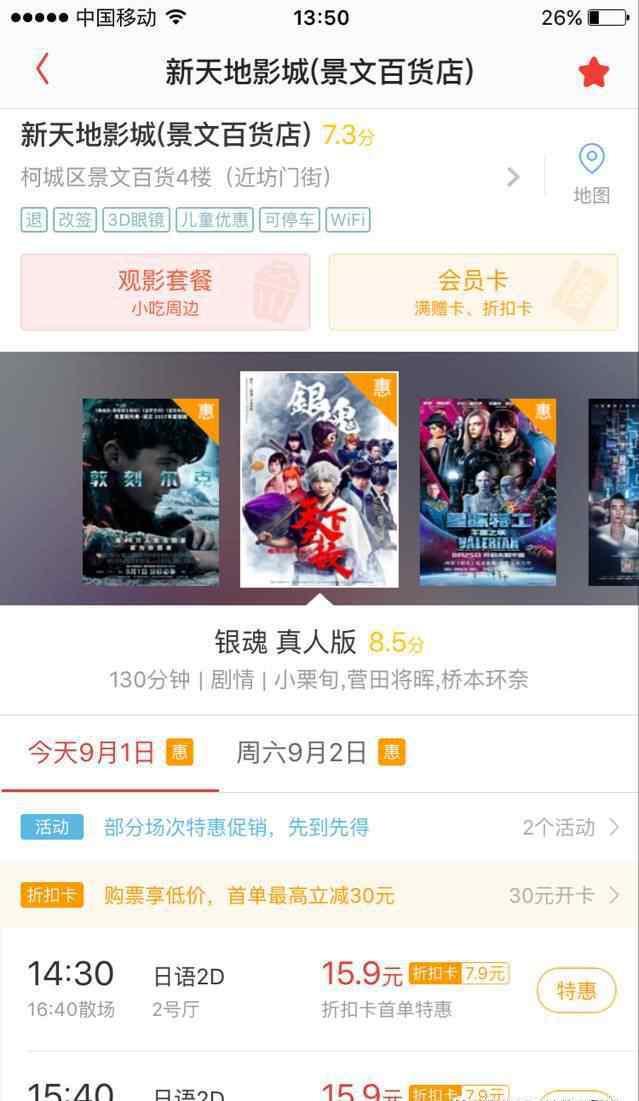
Task: Open the 地图 map location
Action: (591, 173)
